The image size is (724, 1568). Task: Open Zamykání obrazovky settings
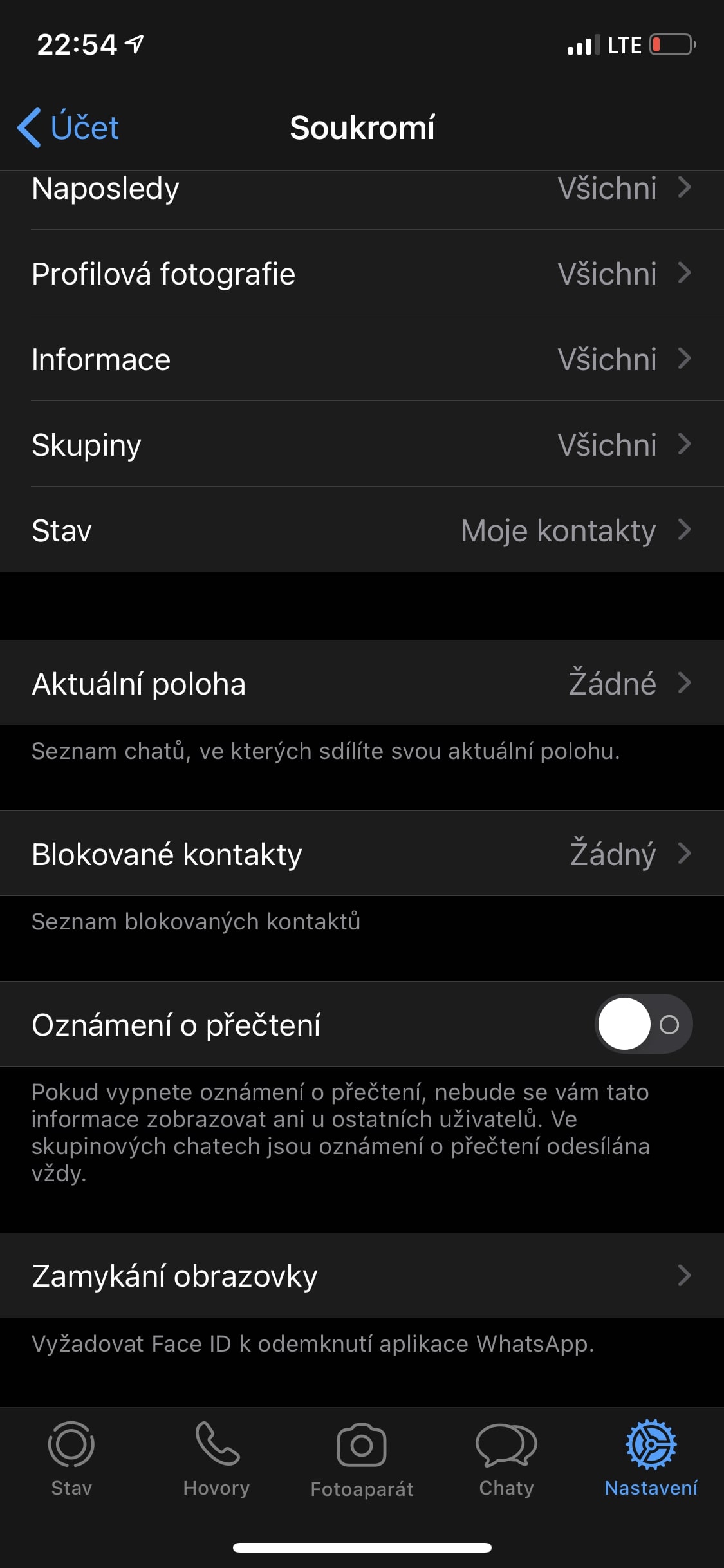click(x=362, y=1276)
